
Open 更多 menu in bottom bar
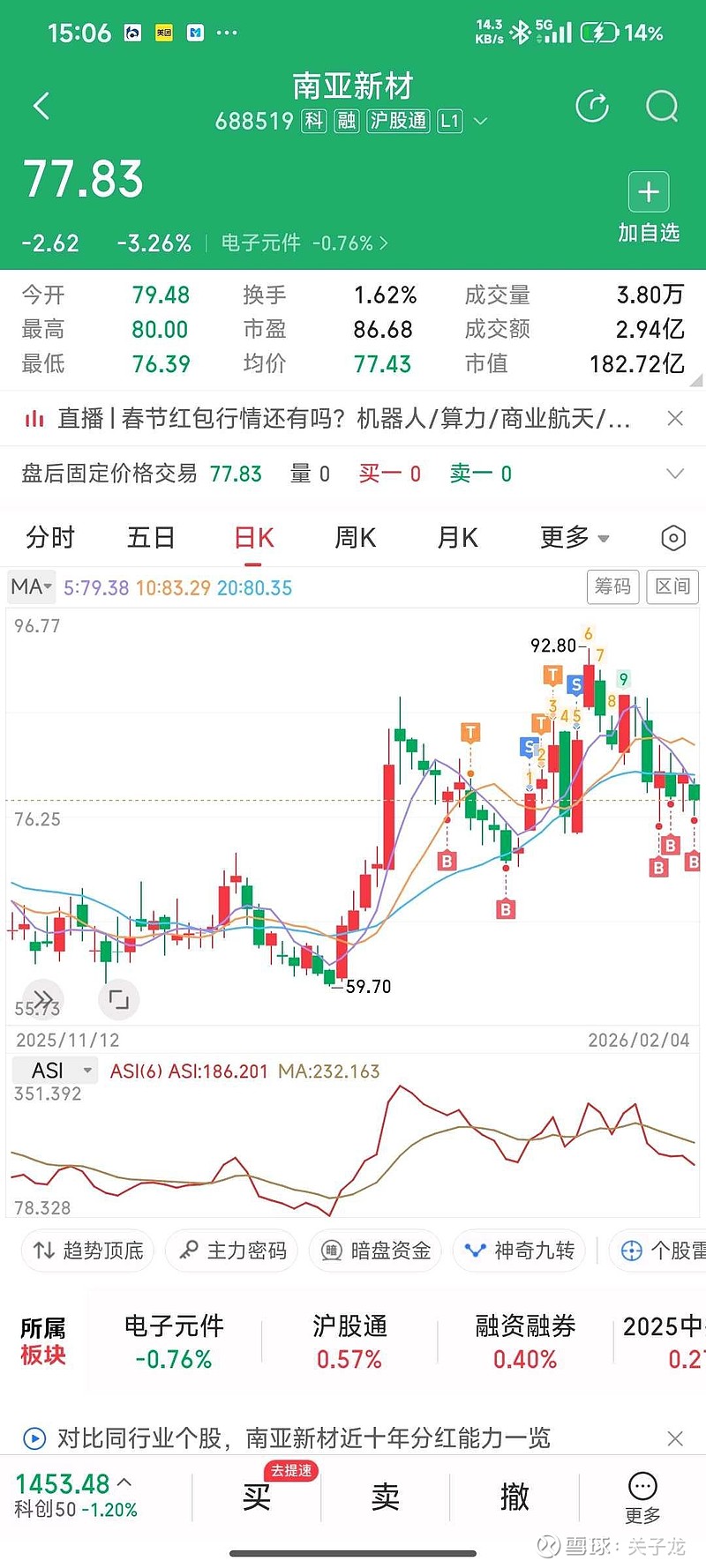click(x=642, y=1497)
